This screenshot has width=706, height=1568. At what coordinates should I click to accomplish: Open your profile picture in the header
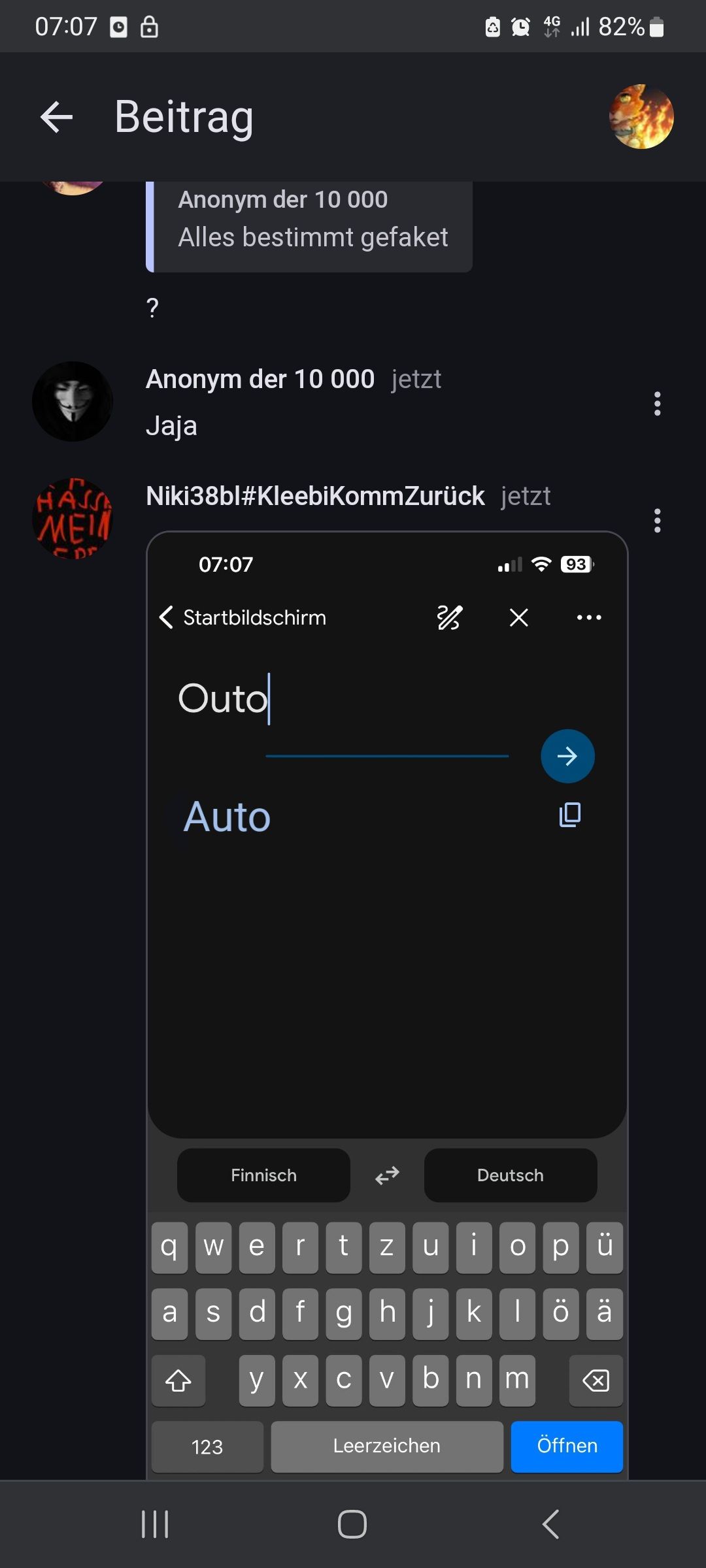(641, 117)
